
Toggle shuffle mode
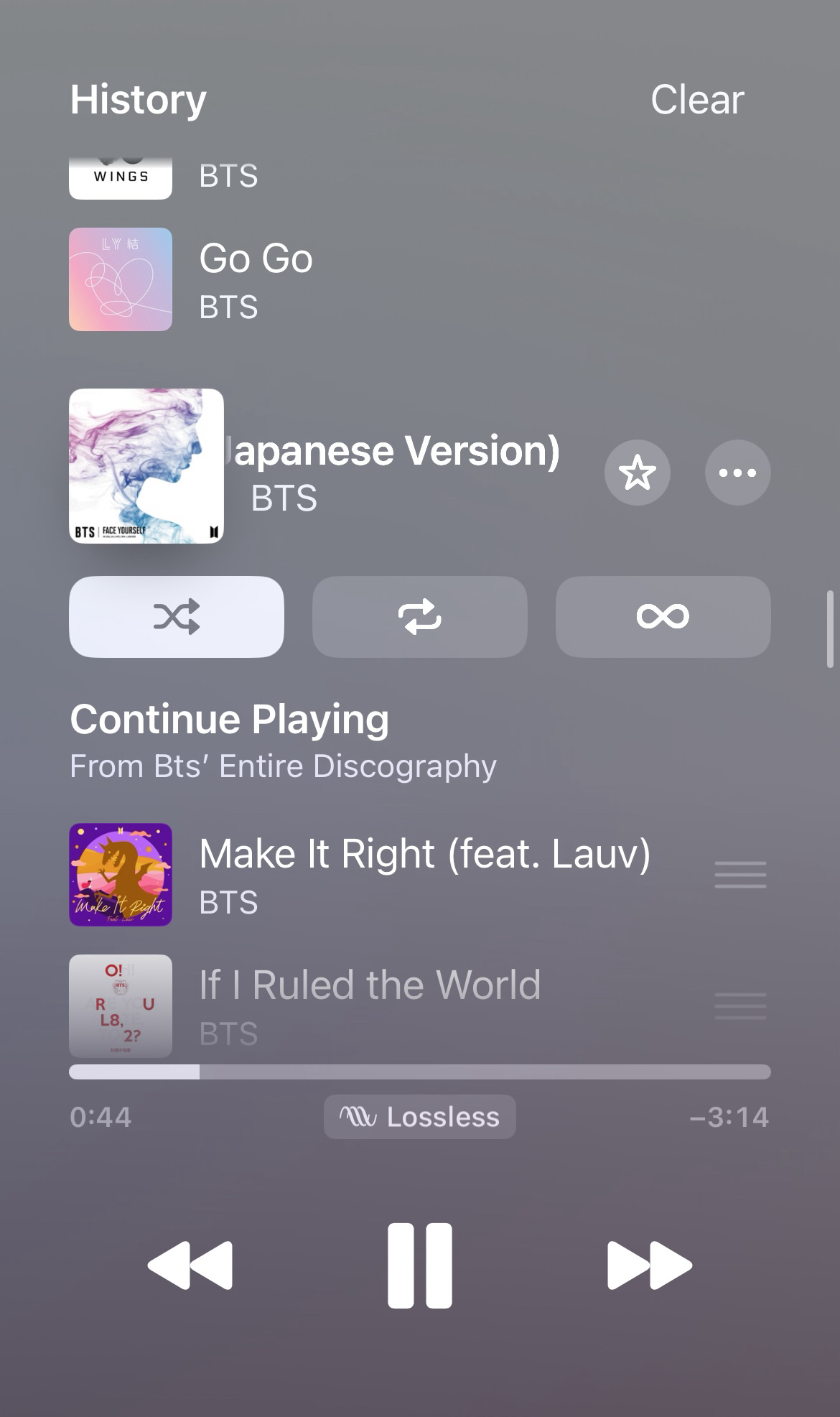point(177,616)
